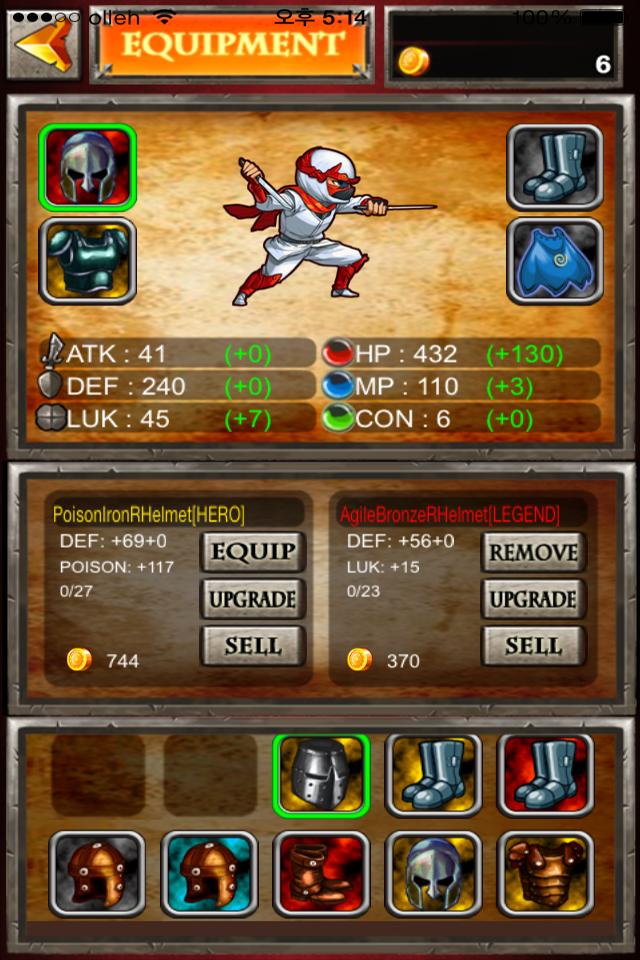This screenshot has height=960, width=640.
Task: Select the bronze chest armor in inventory
Action: pos(545,873)
